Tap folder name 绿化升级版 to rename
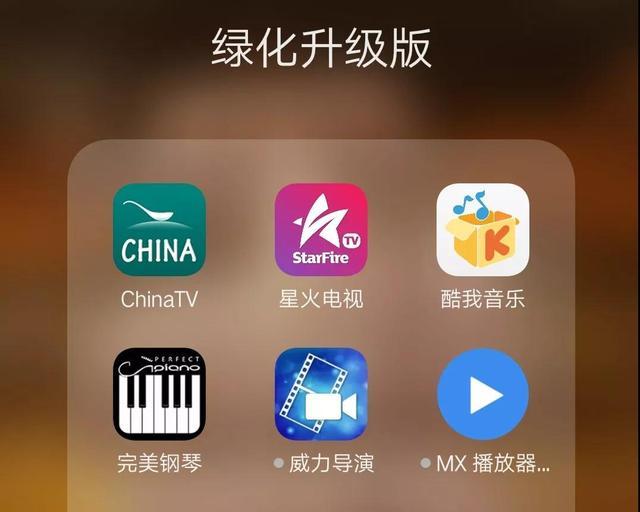This screenshot has width=640, height=512. click(x=321, y=47)
